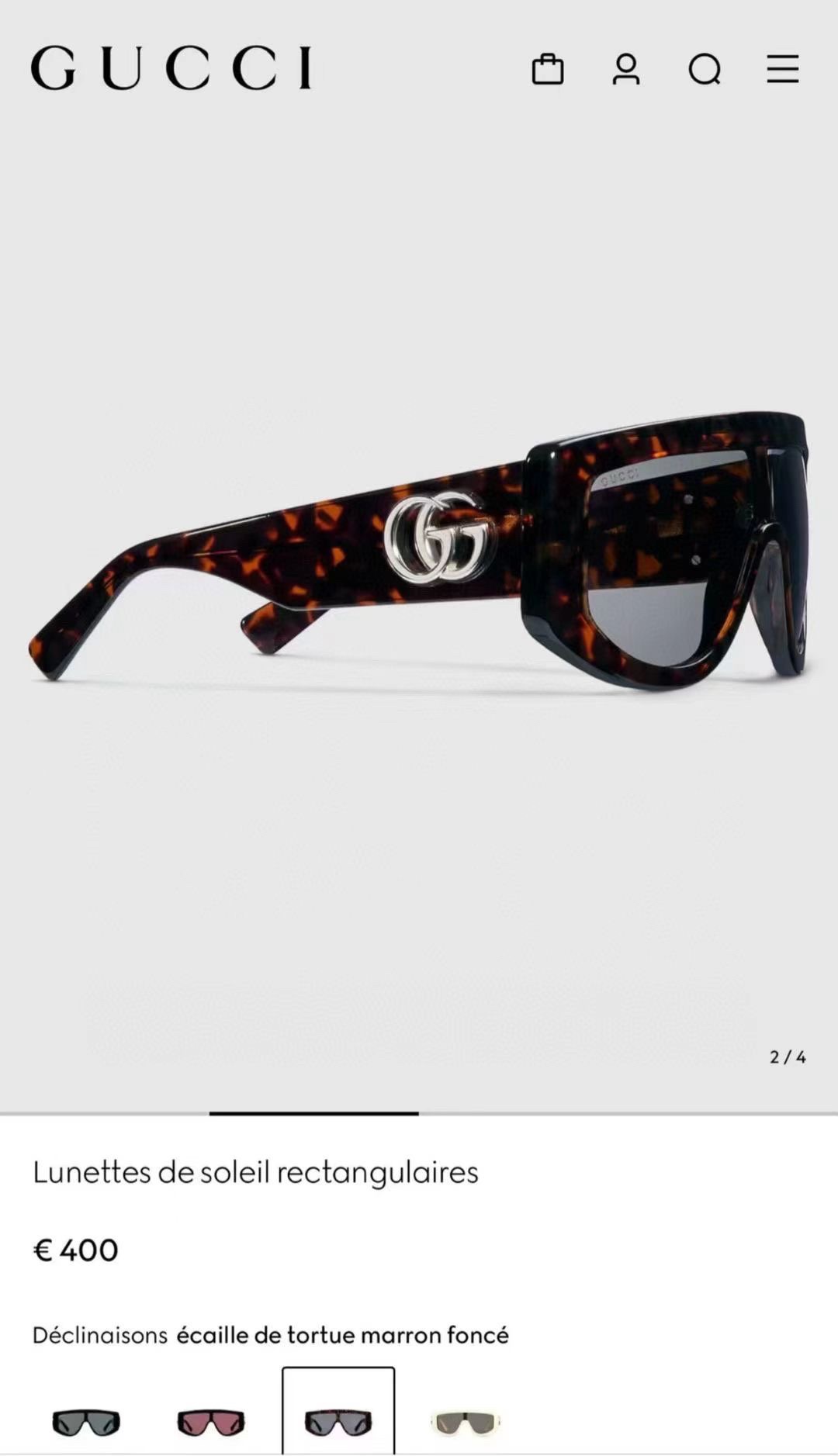Open the shopping bag

[549, 70]
